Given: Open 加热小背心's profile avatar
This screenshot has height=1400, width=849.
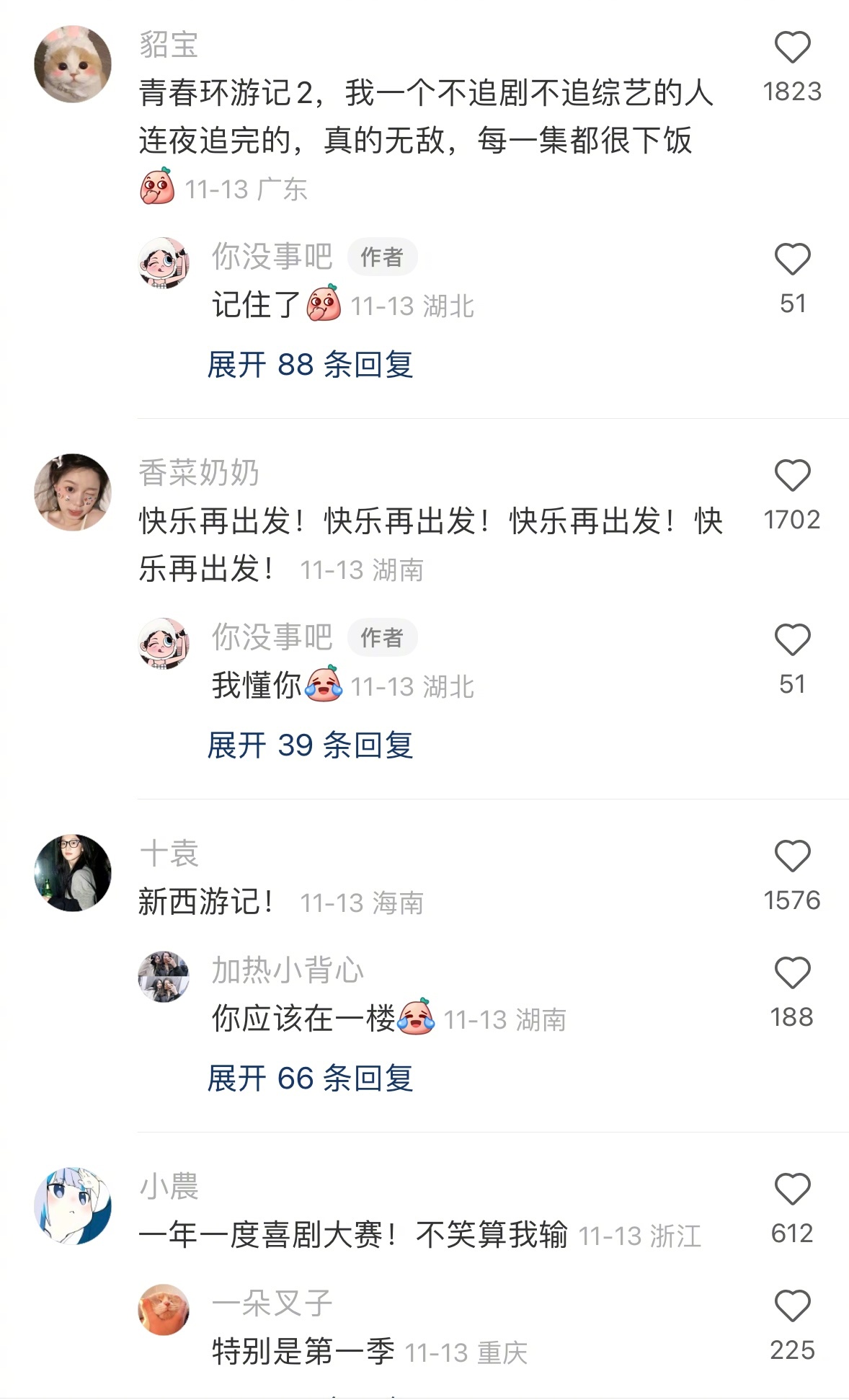Looking at the screenshot, I should point(164,977).
